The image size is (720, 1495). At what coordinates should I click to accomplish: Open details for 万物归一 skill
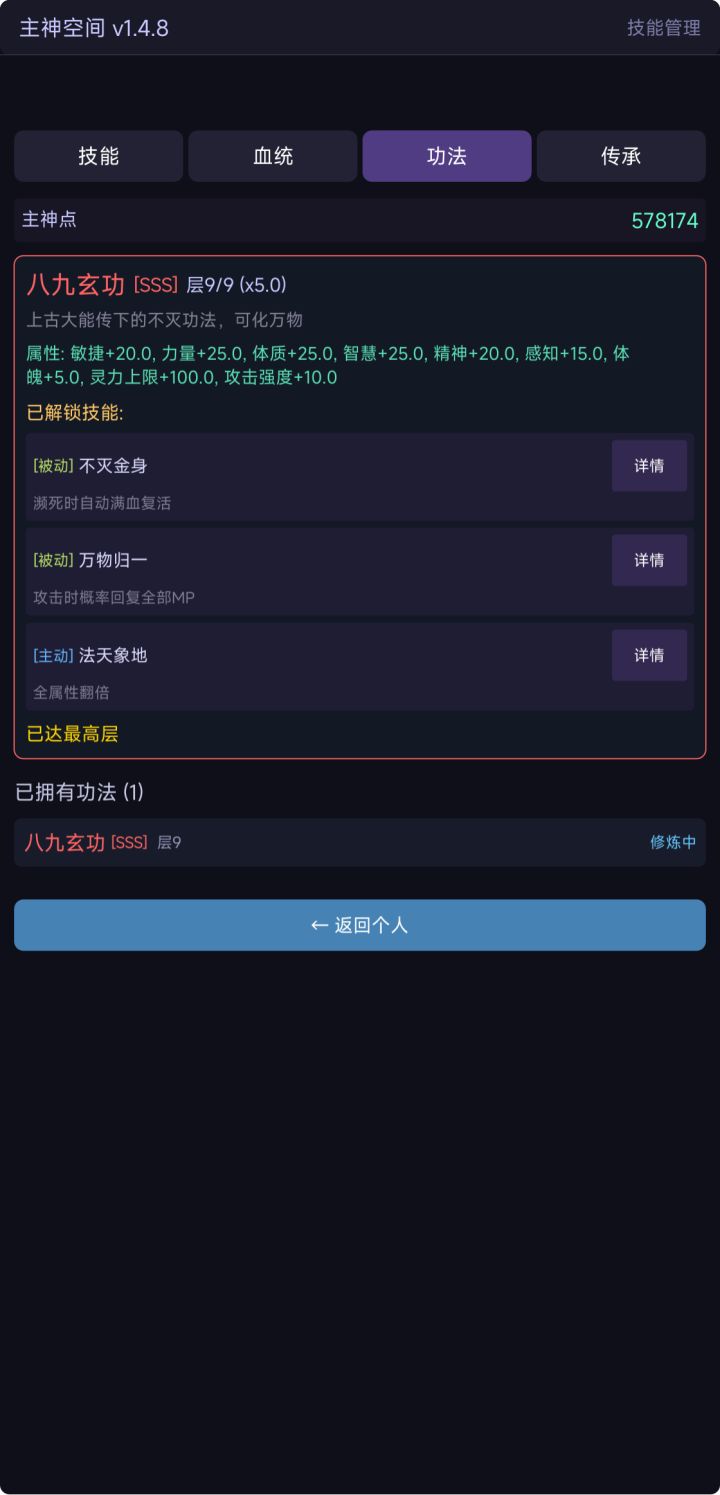tap(649, 560)
